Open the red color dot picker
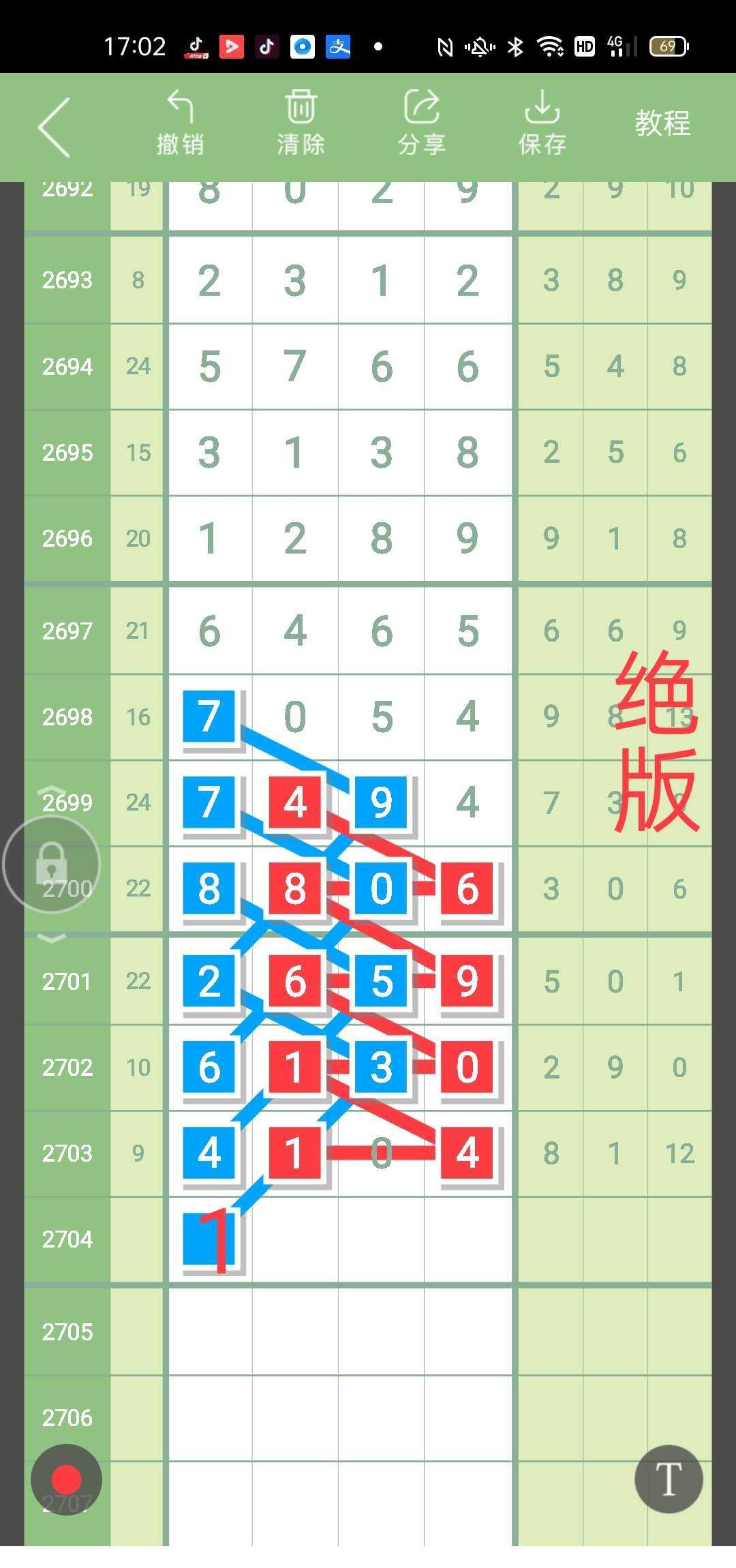The height and width of the screenshot is (1568, 736). (66, 1479)
